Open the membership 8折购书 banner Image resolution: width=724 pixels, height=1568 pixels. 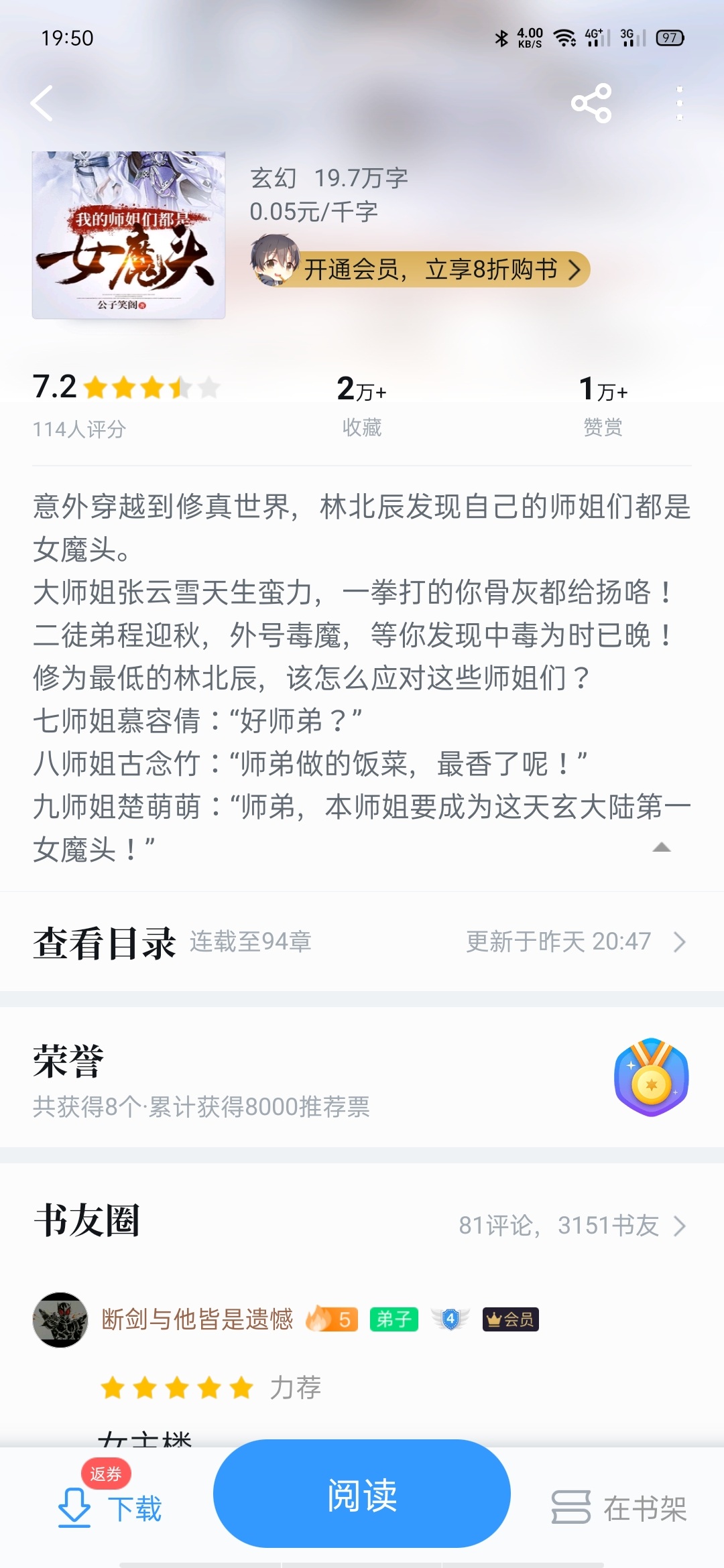click(429, 269)
